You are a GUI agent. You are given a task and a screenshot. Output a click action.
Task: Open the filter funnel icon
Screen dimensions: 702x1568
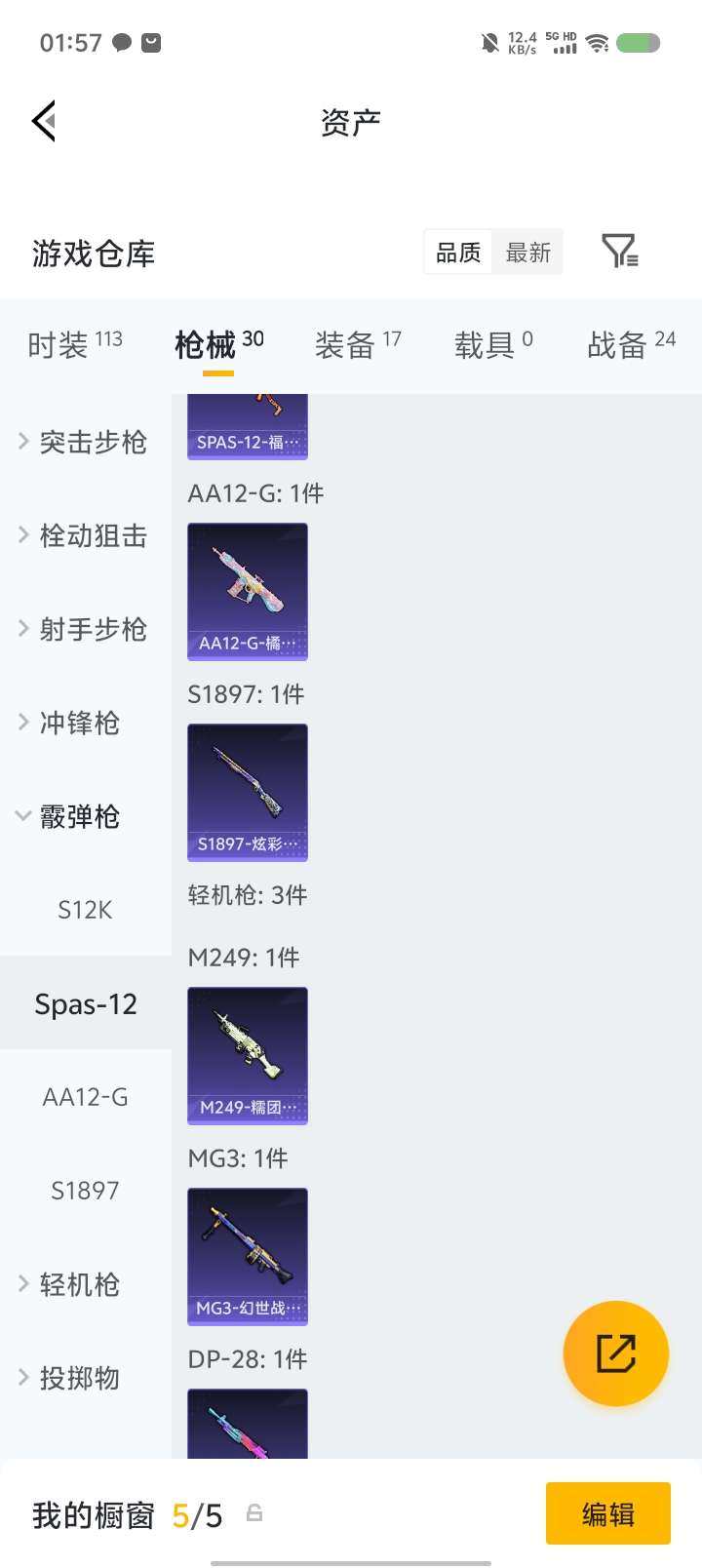620,252
